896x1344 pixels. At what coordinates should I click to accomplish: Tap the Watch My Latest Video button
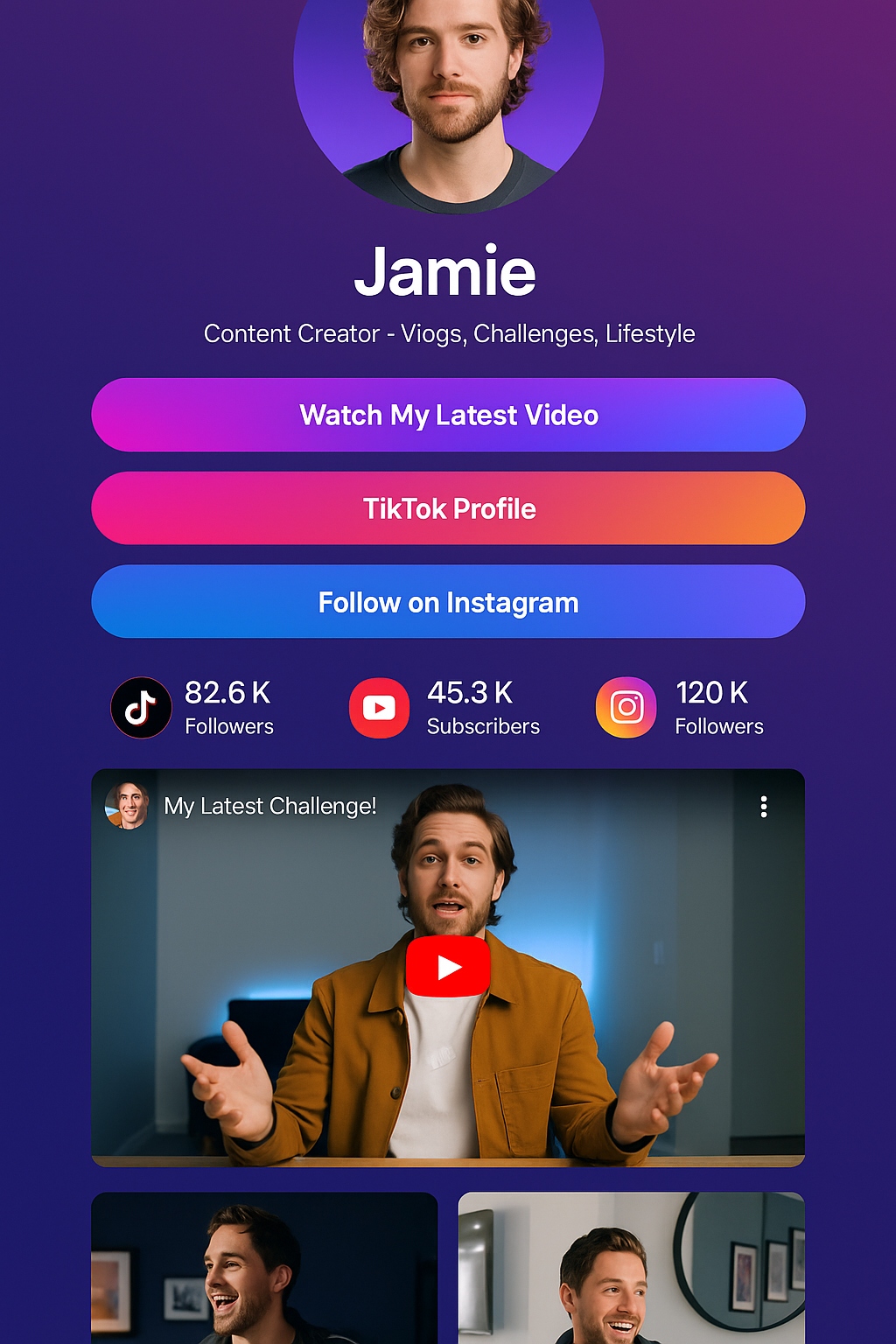point(448,415)
